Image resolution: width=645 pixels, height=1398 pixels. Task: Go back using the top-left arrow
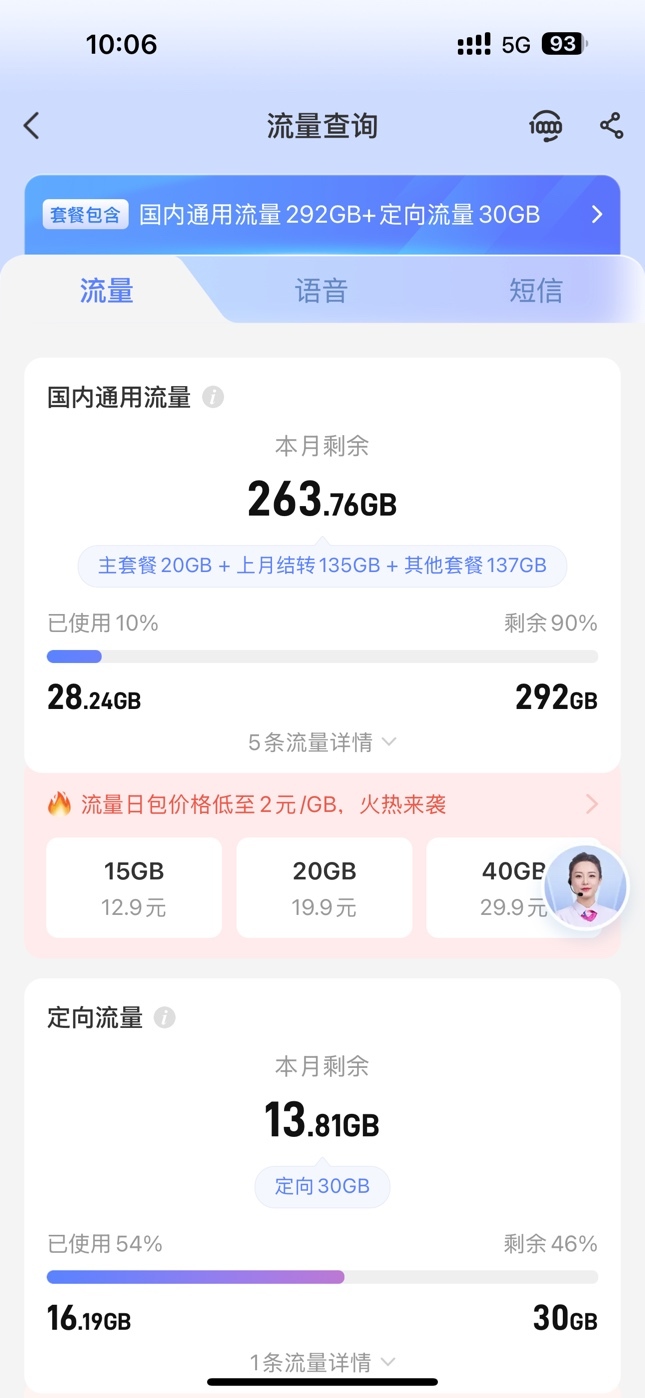(x=32, y=126)
